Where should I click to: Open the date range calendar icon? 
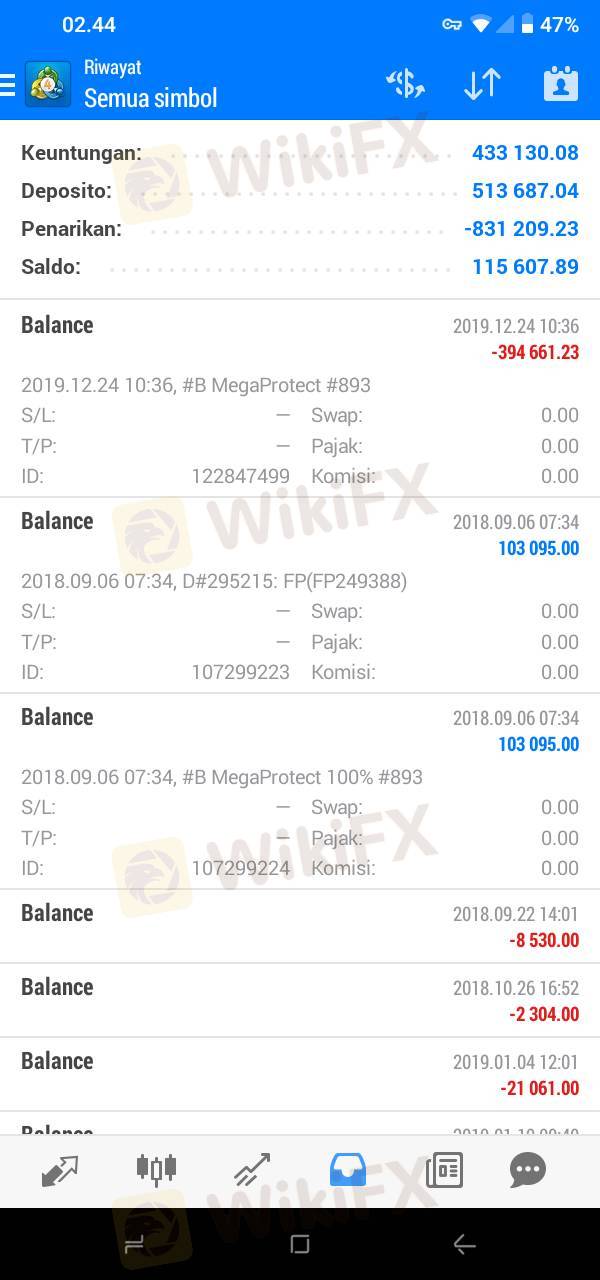point(561,84)
